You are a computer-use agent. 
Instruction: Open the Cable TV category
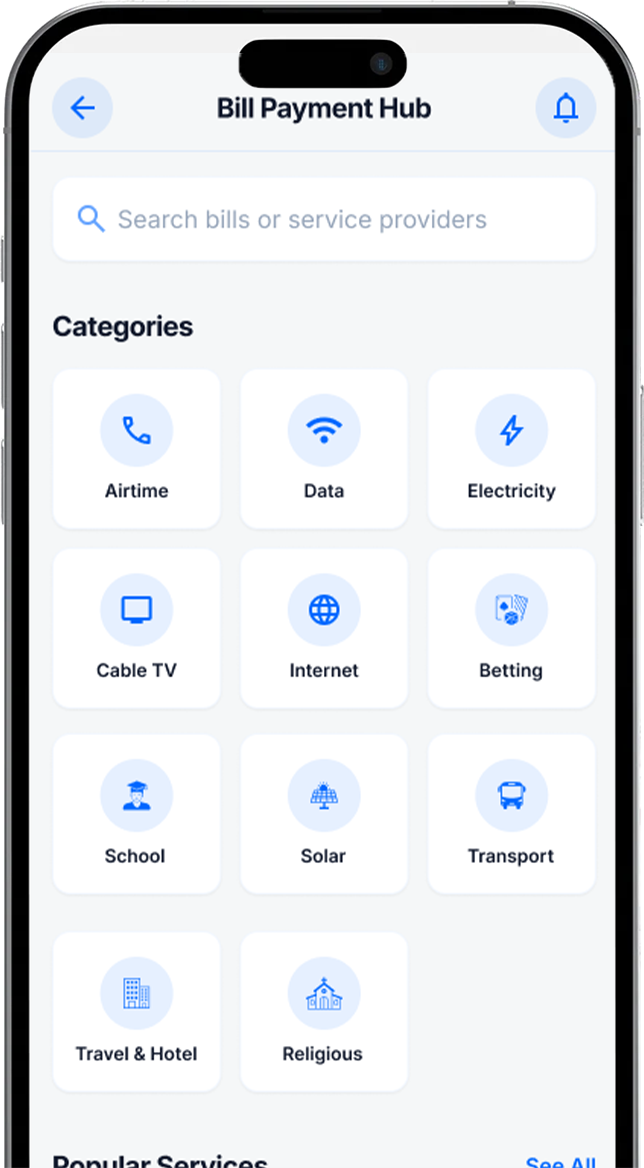click(136, 628)
